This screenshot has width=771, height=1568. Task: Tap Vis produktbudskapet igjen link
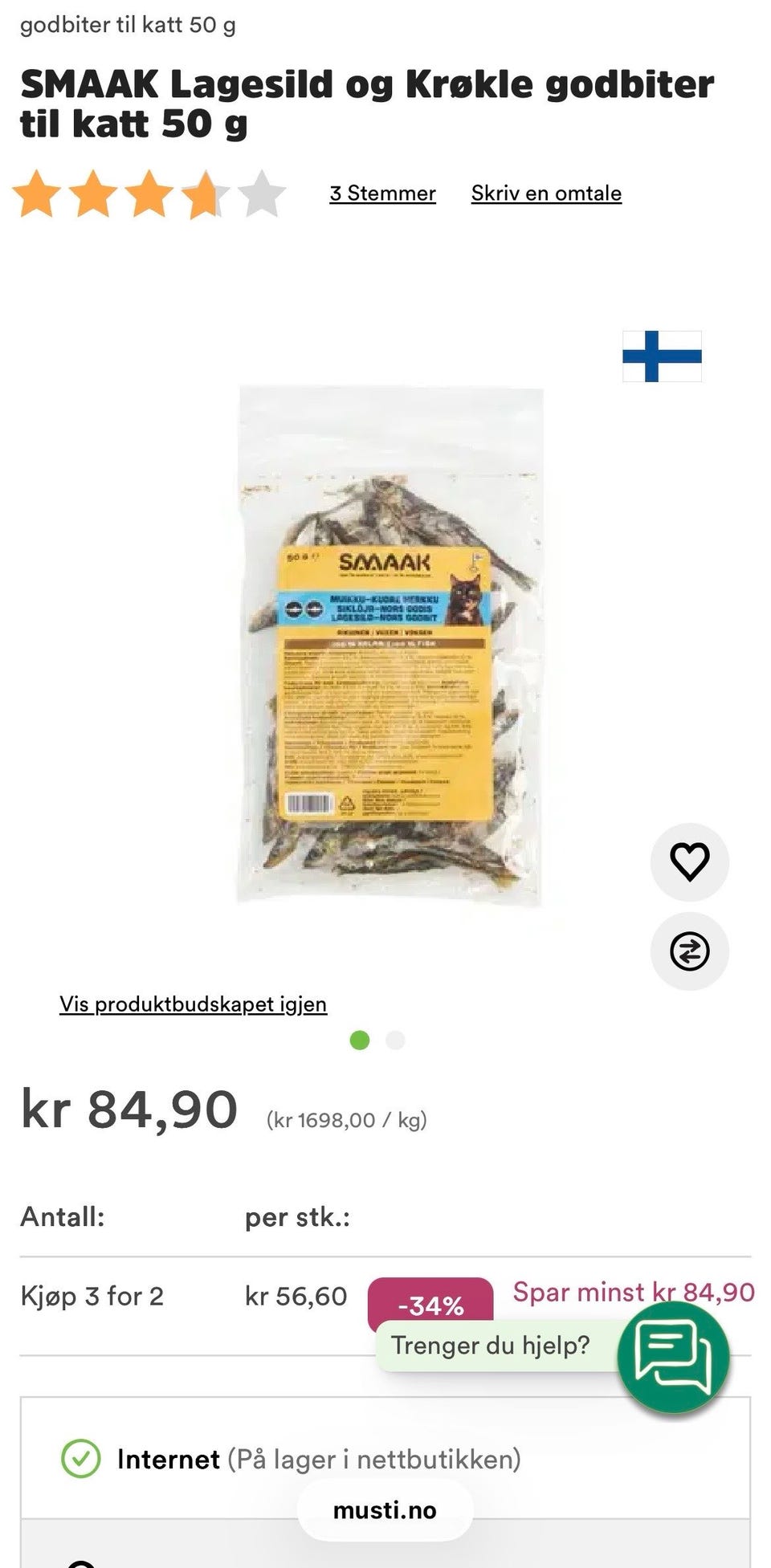pyautogui.click(x=193, y=1004)
